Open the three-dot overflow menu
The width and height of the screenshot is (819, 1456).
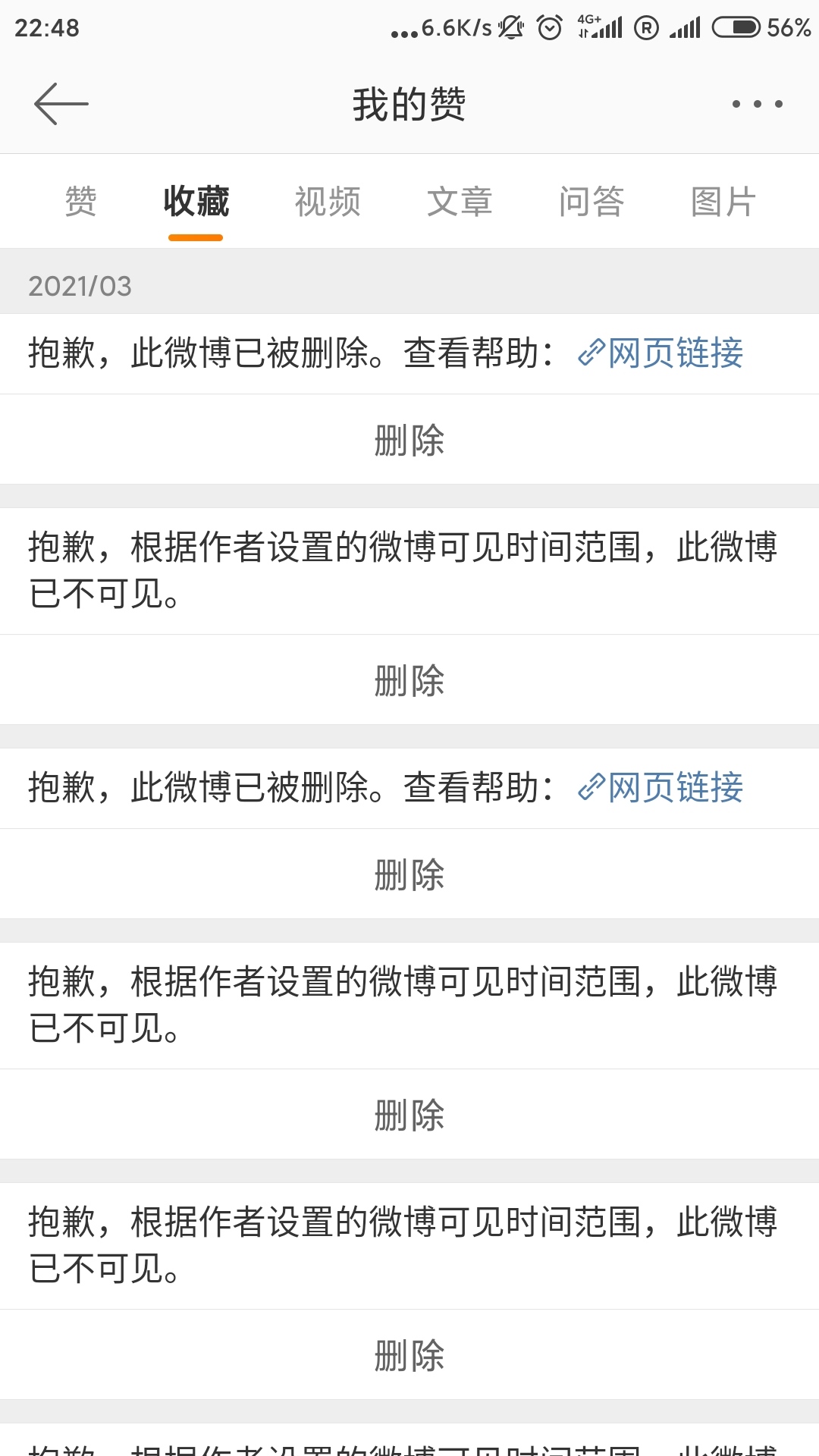757,104
